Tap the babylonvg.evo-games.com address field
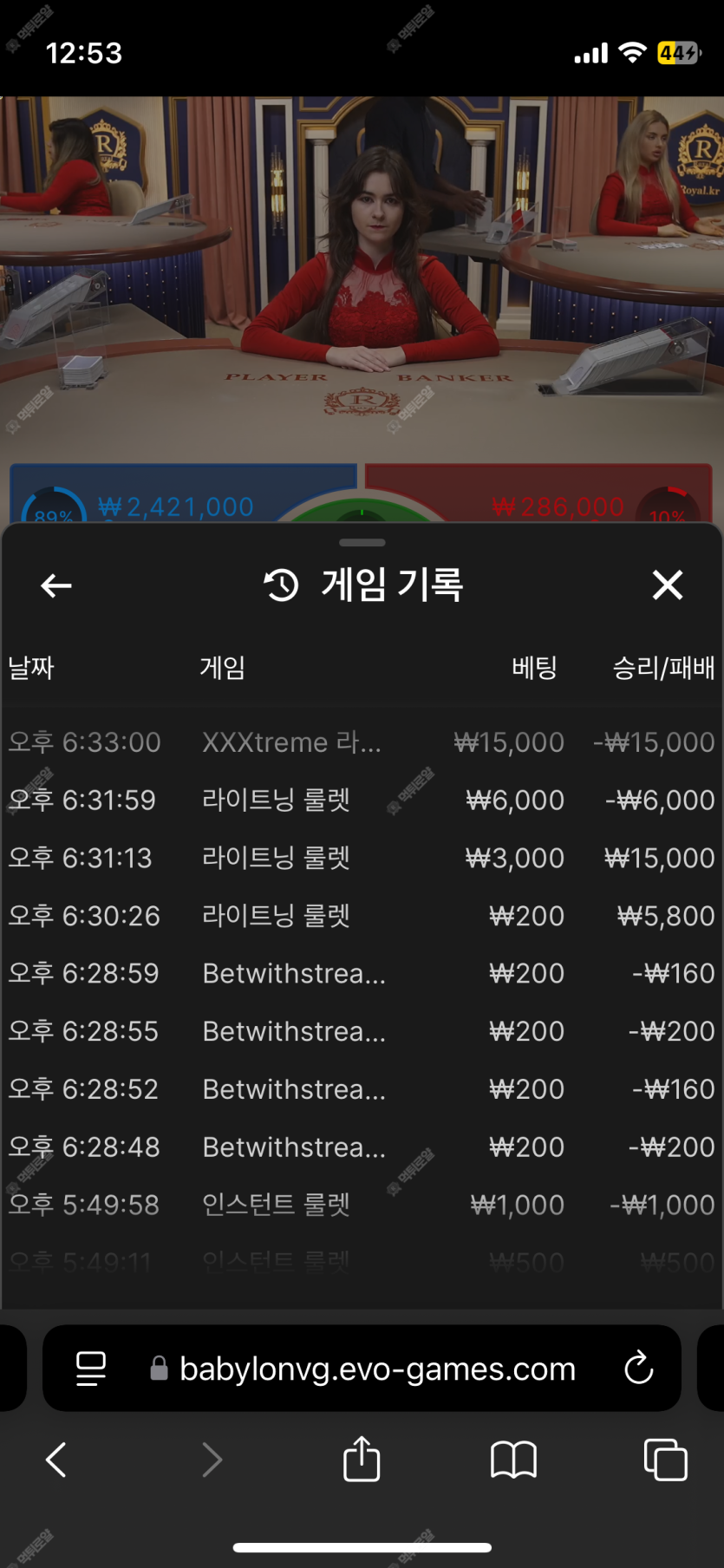This screenshot has width=724, height=1568. click(377, 1369)
